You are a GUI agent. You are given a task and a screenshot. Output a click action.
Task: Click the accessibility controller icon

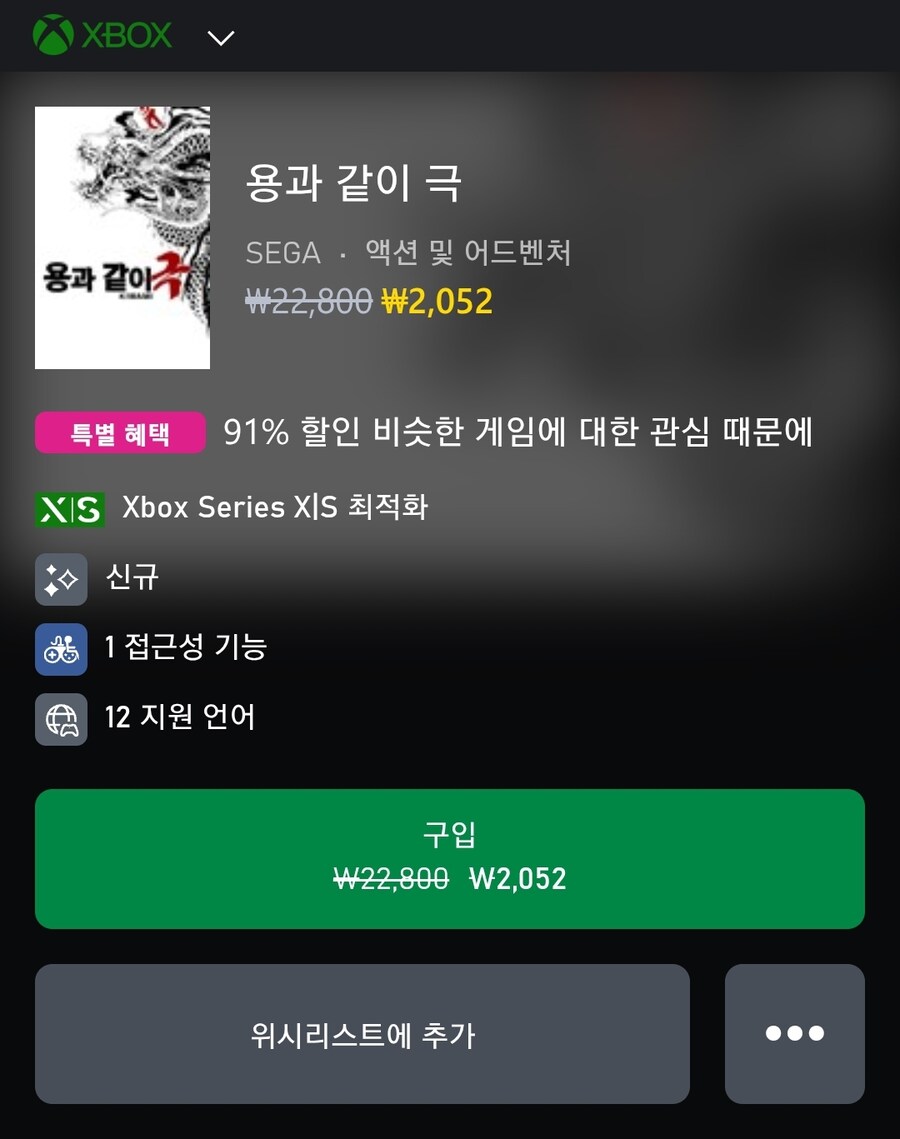61,648
